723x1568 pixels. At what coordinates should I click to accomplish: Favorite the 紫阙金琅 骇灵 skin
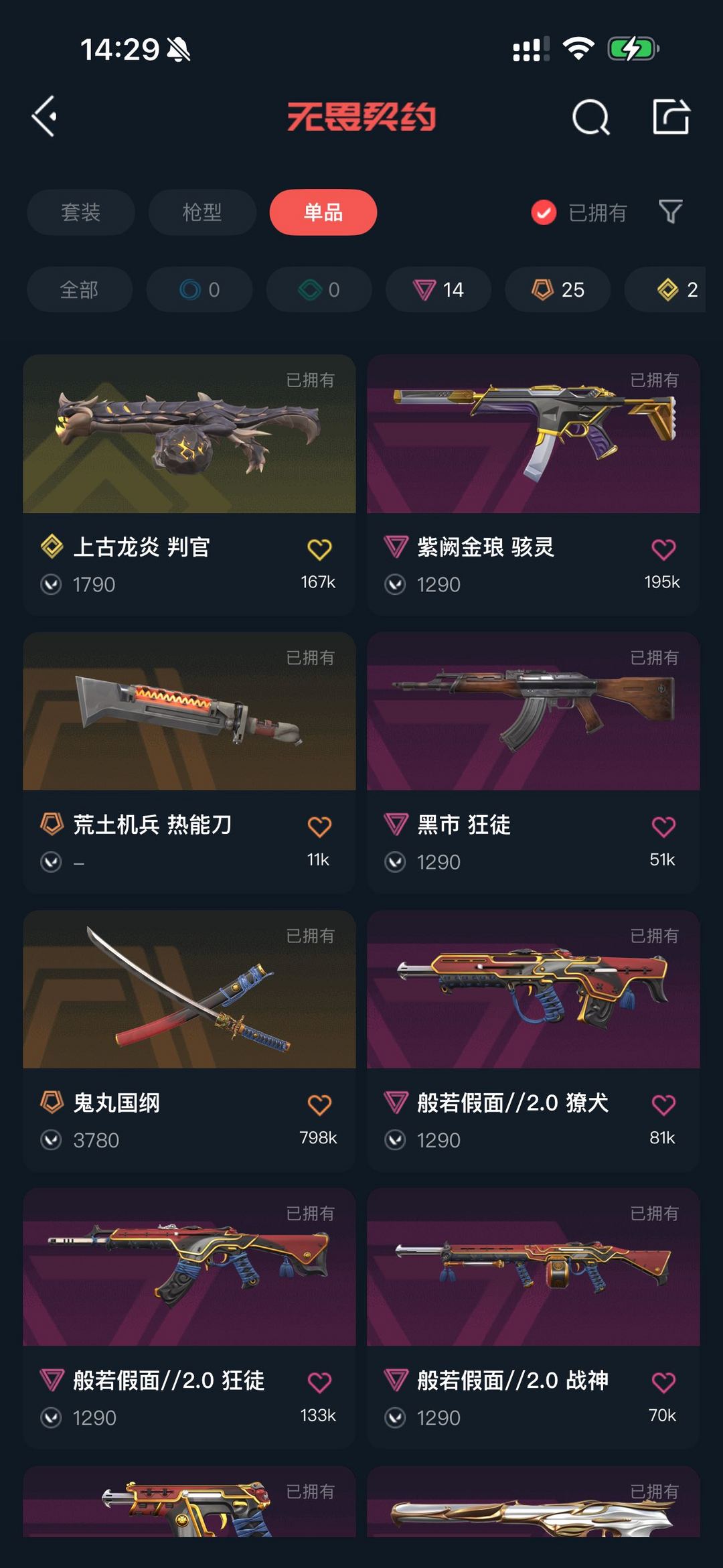(x=663, y=547)
